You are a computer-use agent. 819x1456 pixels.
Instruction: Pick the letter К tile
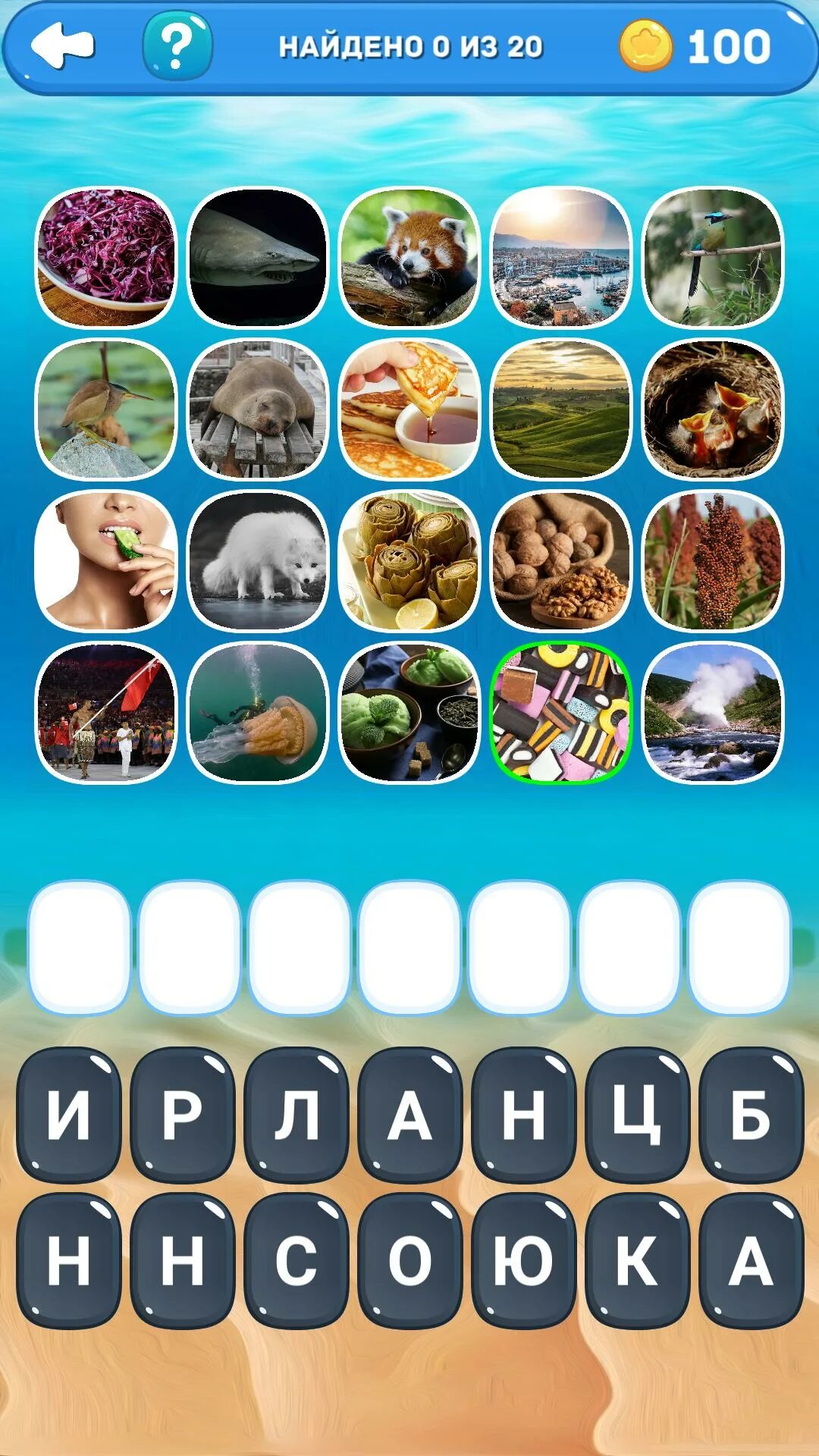(x=637, y=1260)
